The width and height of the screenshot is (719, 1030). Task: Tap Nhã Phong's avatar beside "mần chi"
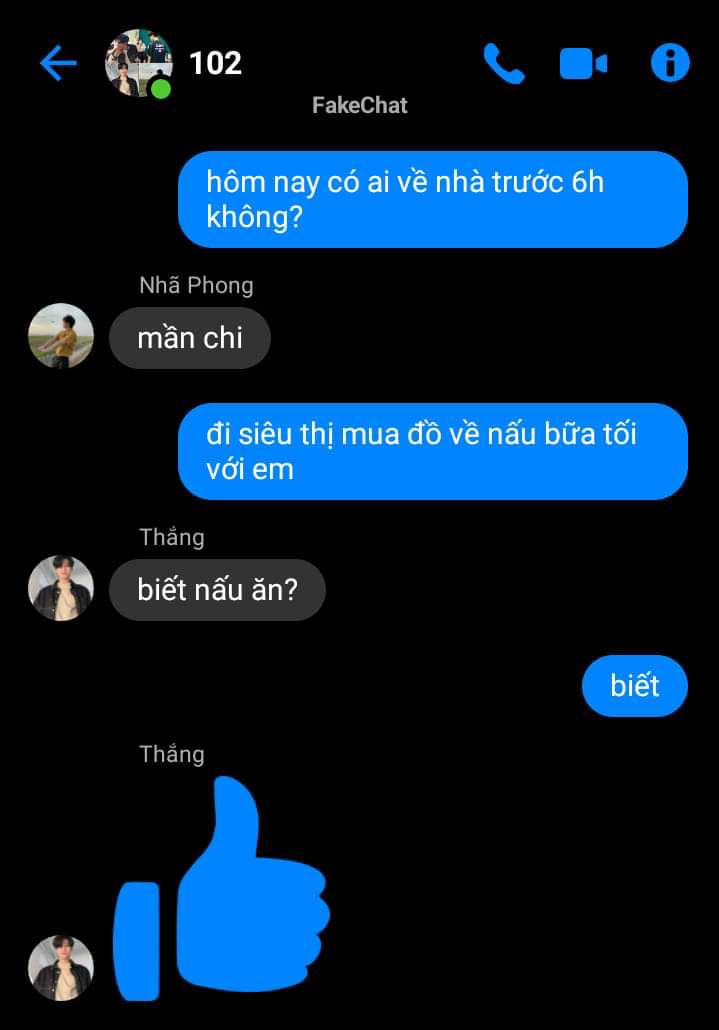tap(61, 337)
